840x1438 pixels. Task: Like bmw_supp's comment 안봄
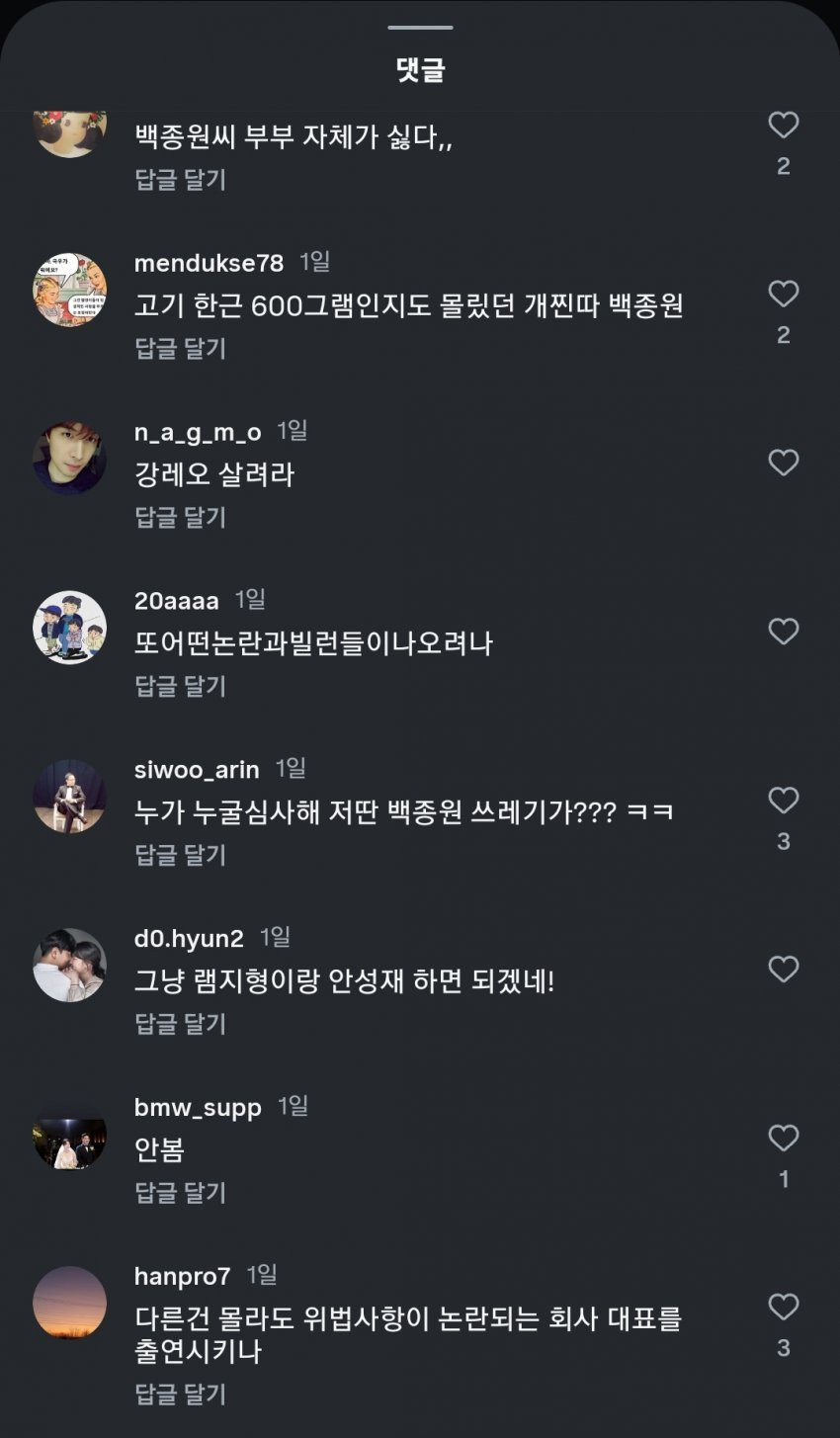[x=783, y=1139]
